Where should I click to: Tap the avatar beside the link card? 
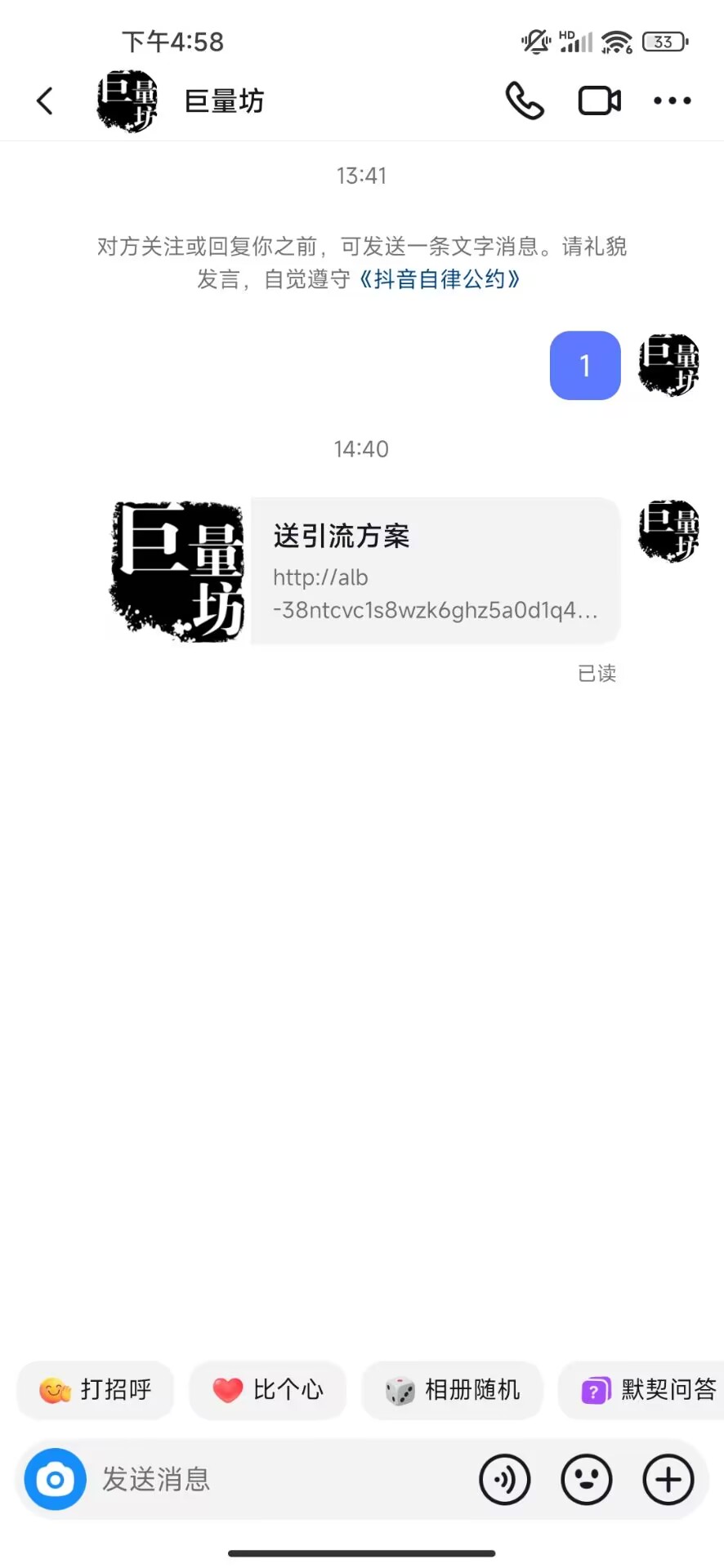coord(669,531)
